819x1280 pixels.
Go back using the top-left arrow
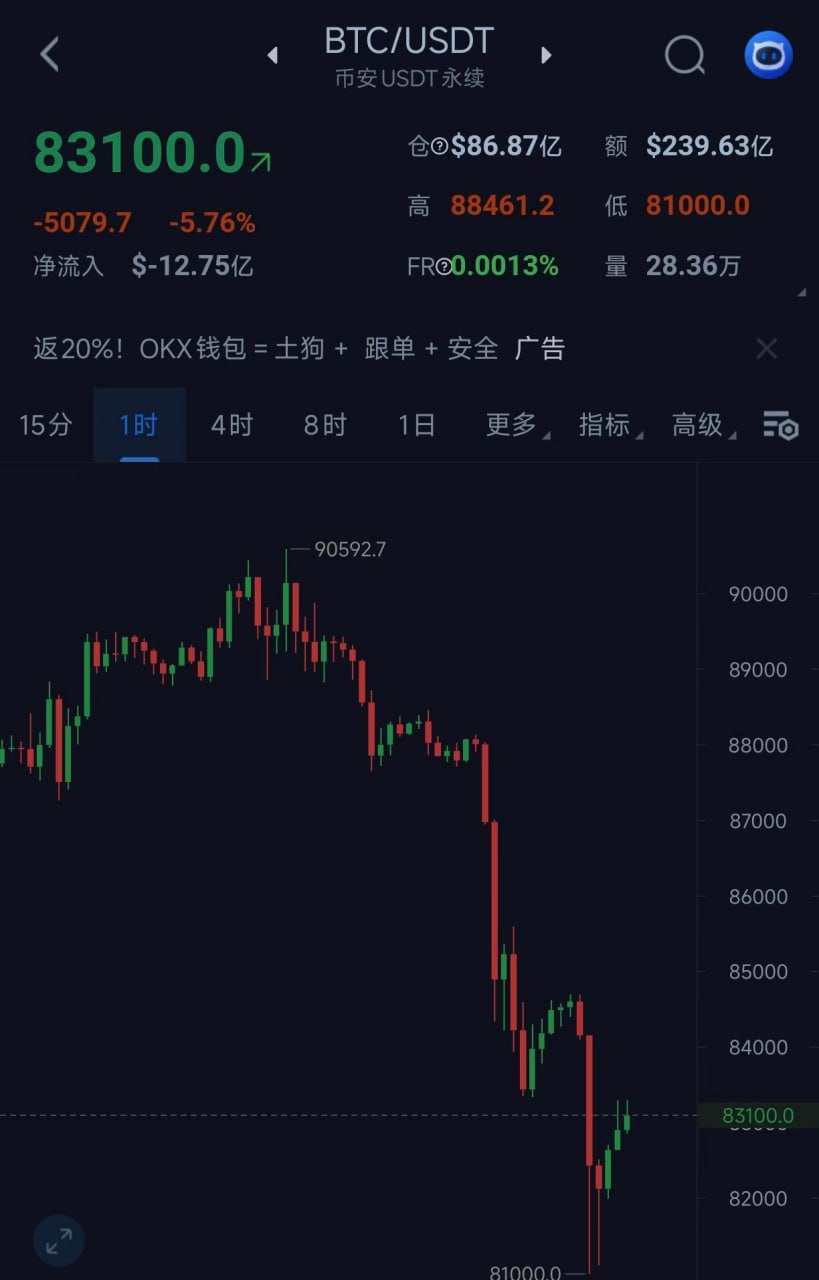click(49, 54)
